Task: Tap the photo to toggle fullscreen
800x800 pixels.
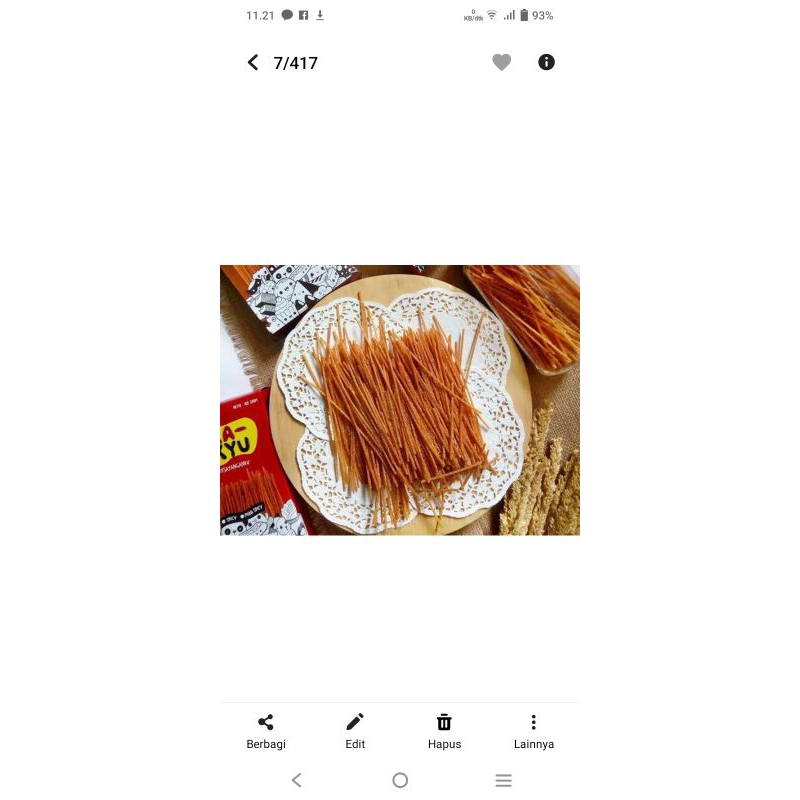Action: [x=400, y=400]
